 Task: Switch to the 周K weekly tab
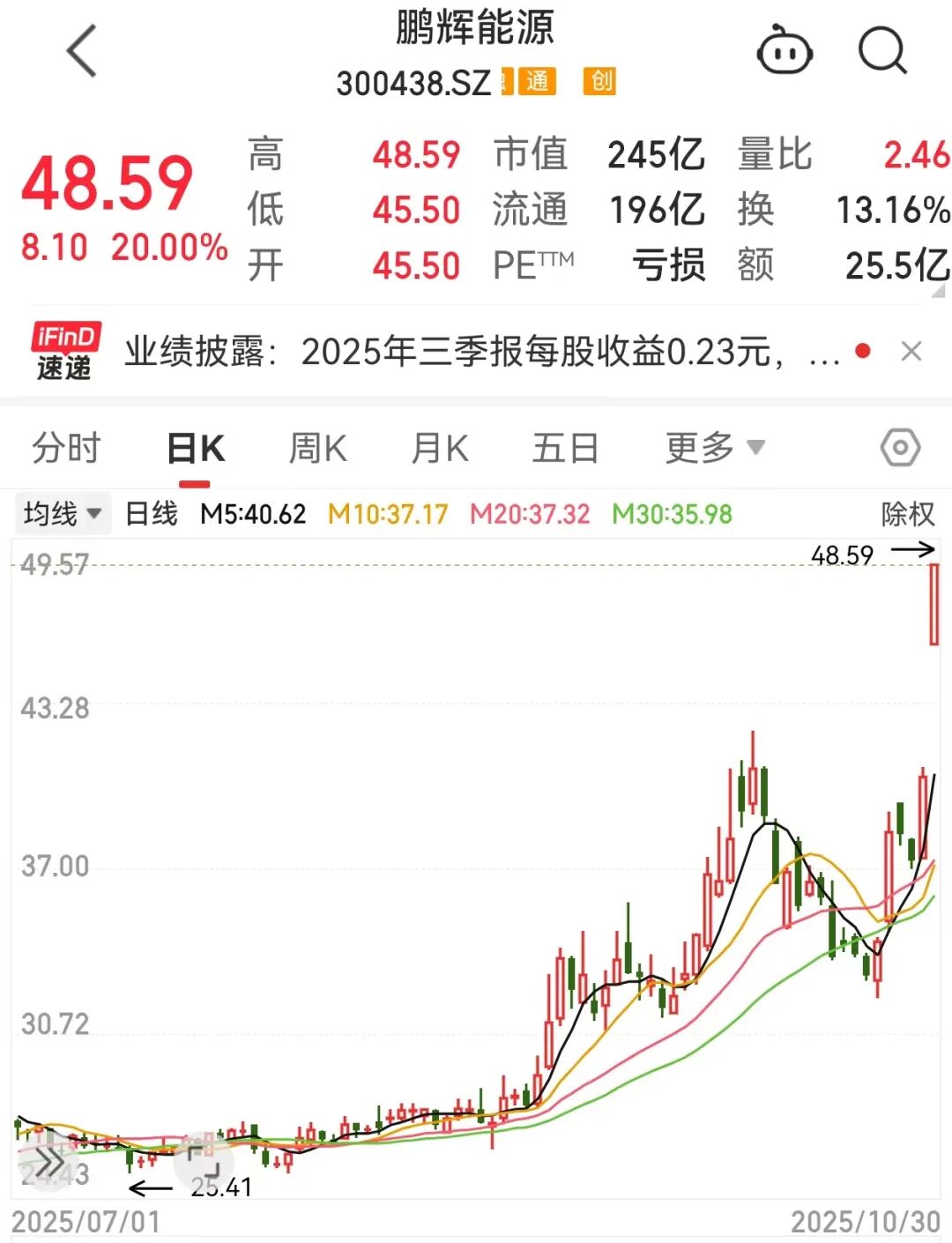coord(317,448)
